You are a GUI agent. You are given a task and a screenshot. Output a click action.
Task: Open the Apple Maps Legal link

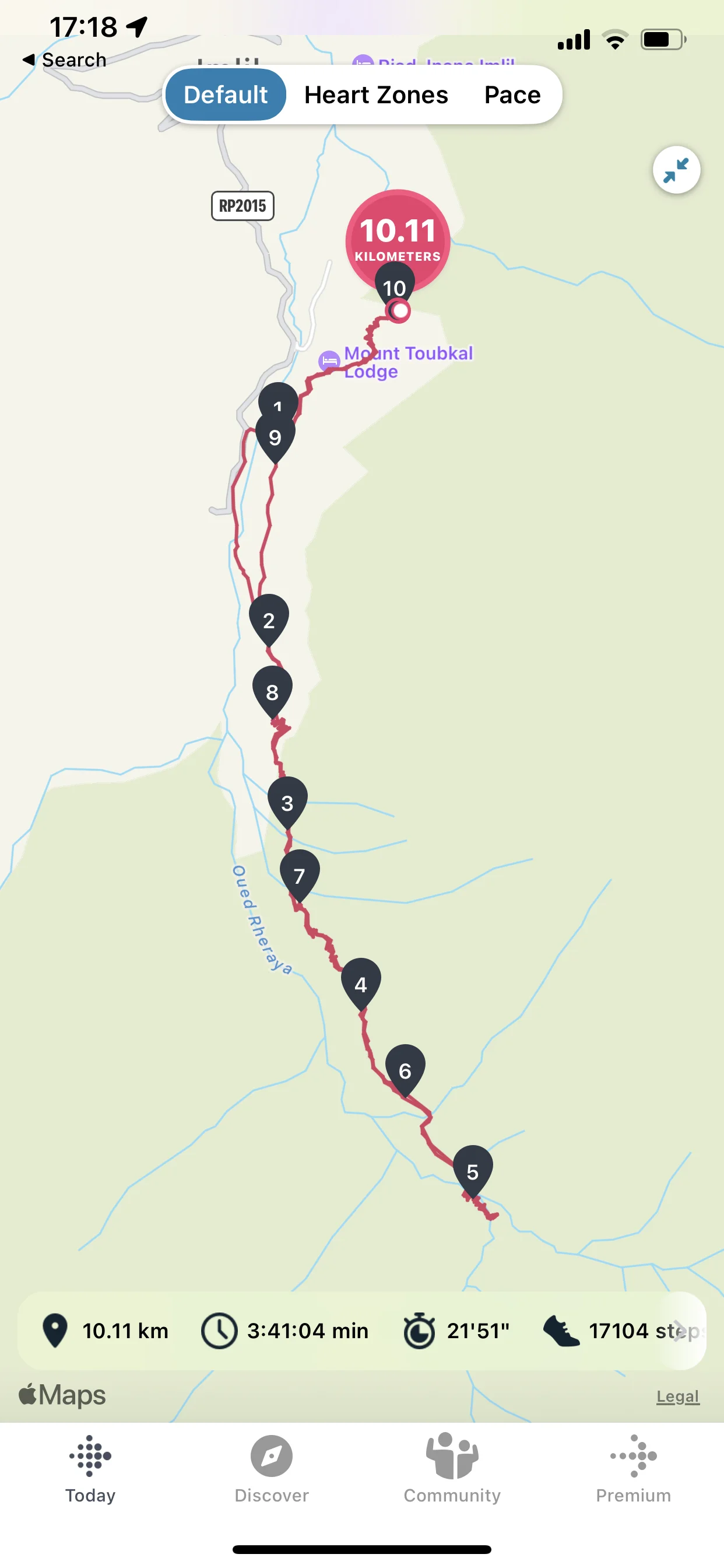click(x=677, y=1396)
